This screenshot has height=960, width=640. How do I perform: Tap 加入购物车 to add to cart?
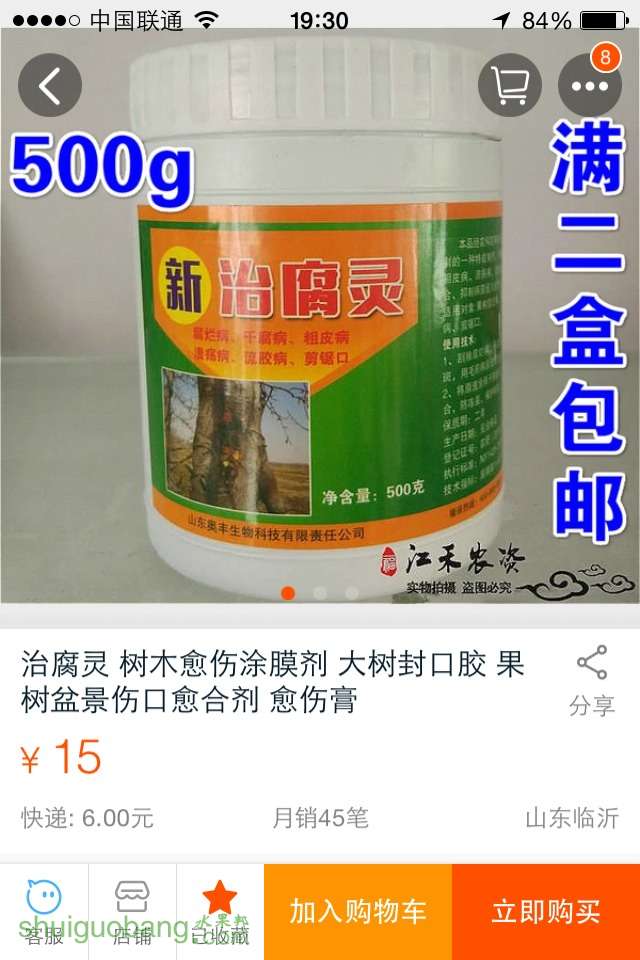coord(358,911)
